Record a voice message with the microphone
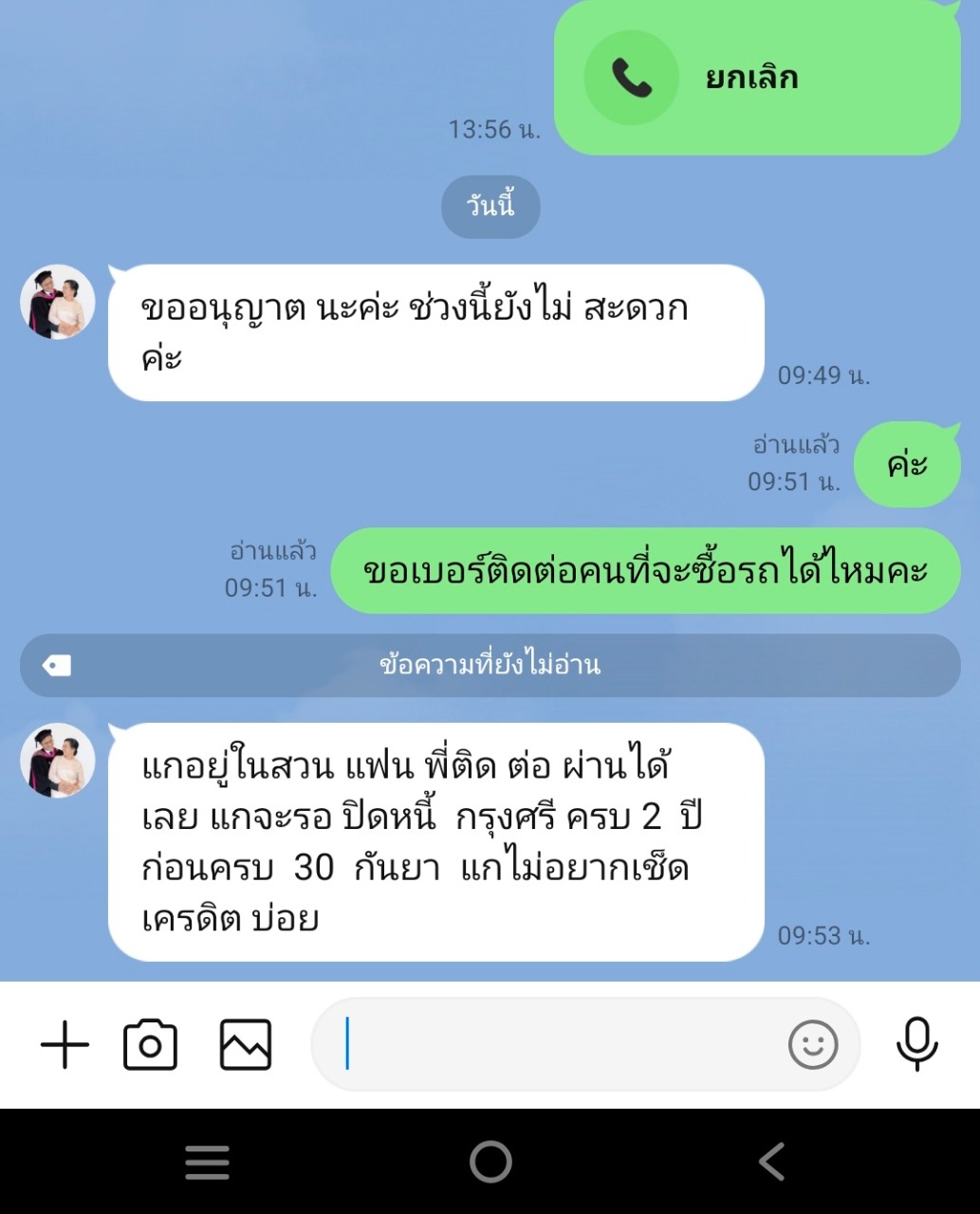 [x=916, y=1044]
